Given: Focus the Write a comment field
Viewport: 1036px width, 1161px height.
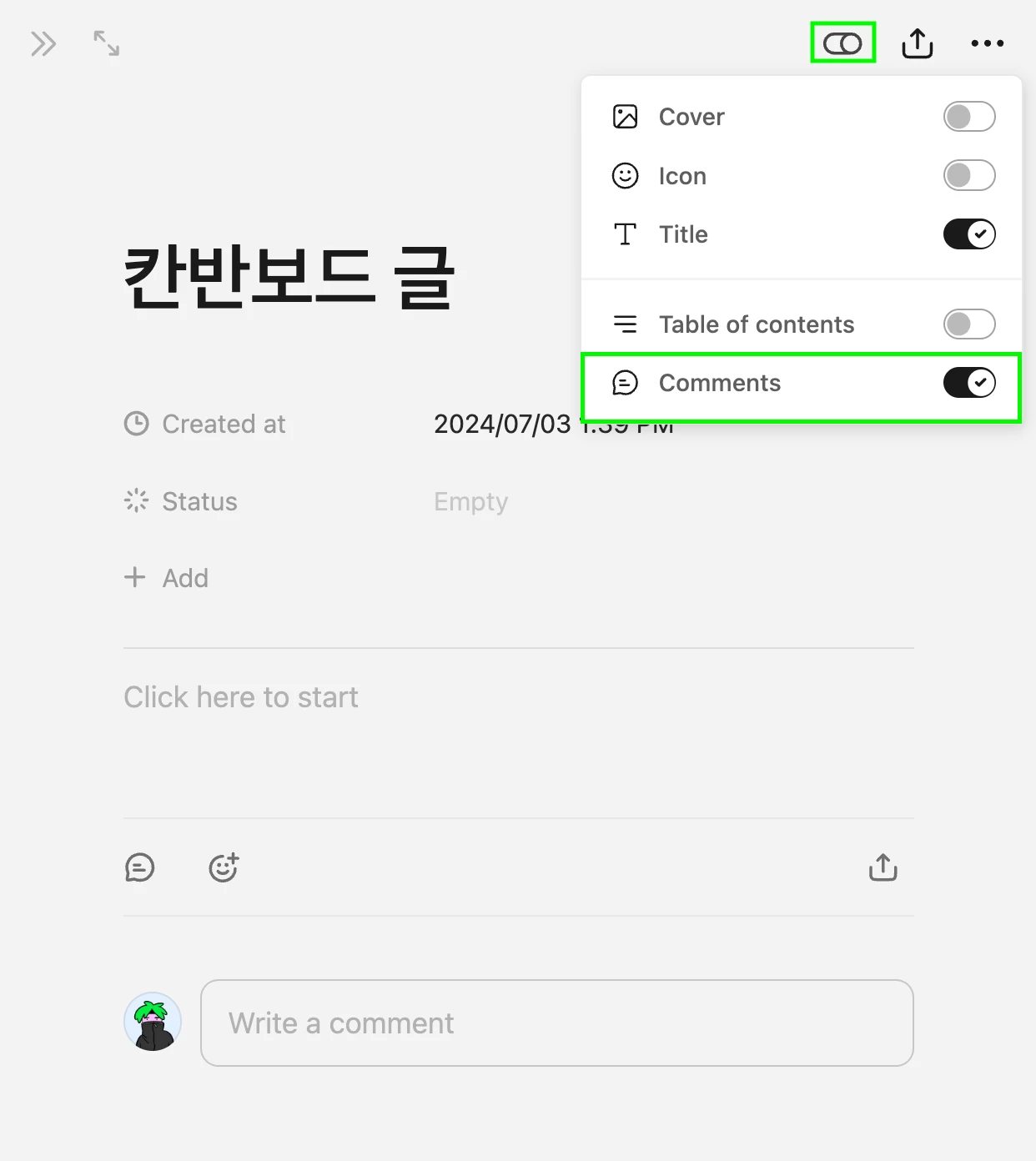Looking at the screenshot, I should click(556, 1023).
